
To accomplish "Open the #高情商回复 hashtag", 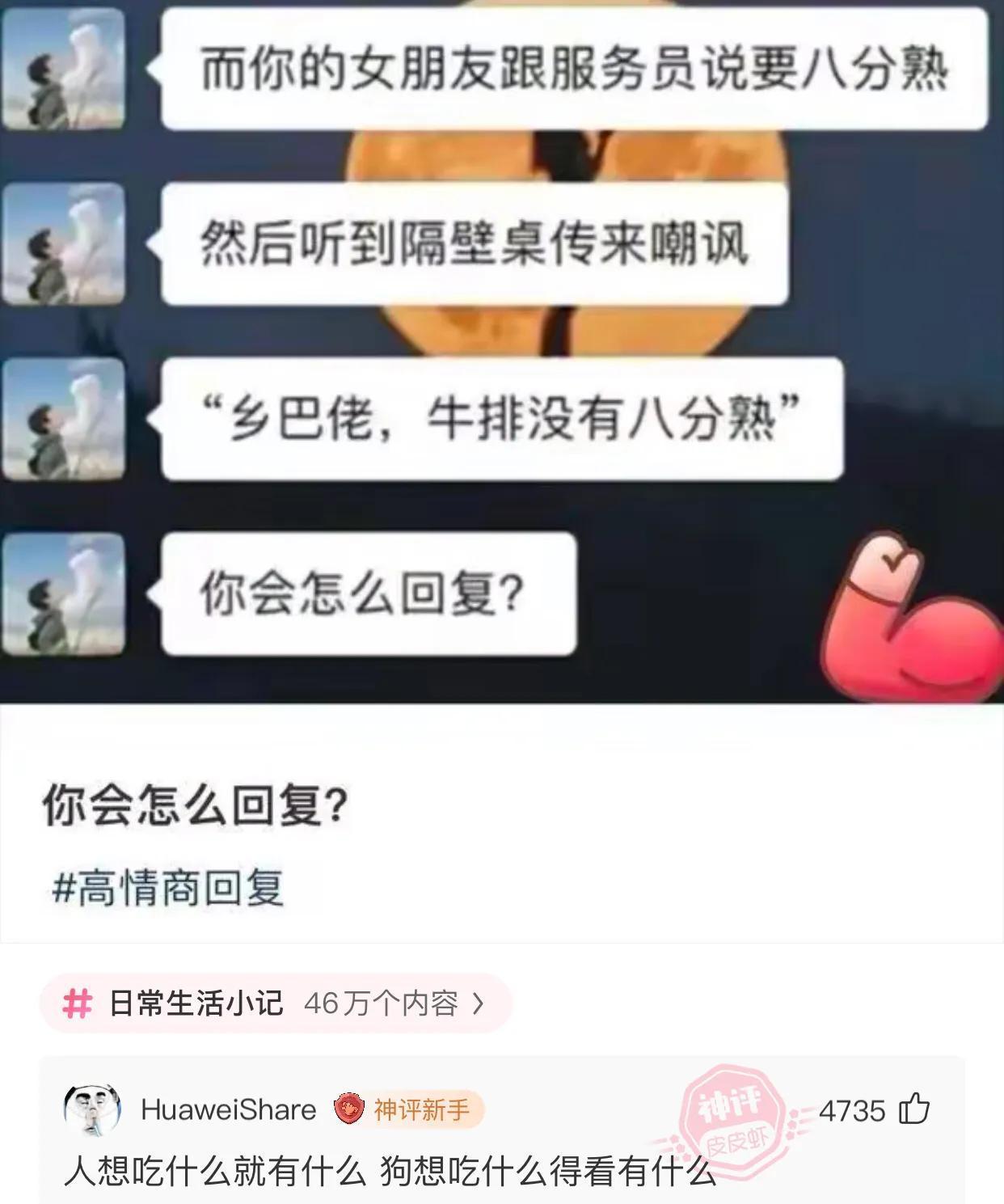I will pos(168,888).
